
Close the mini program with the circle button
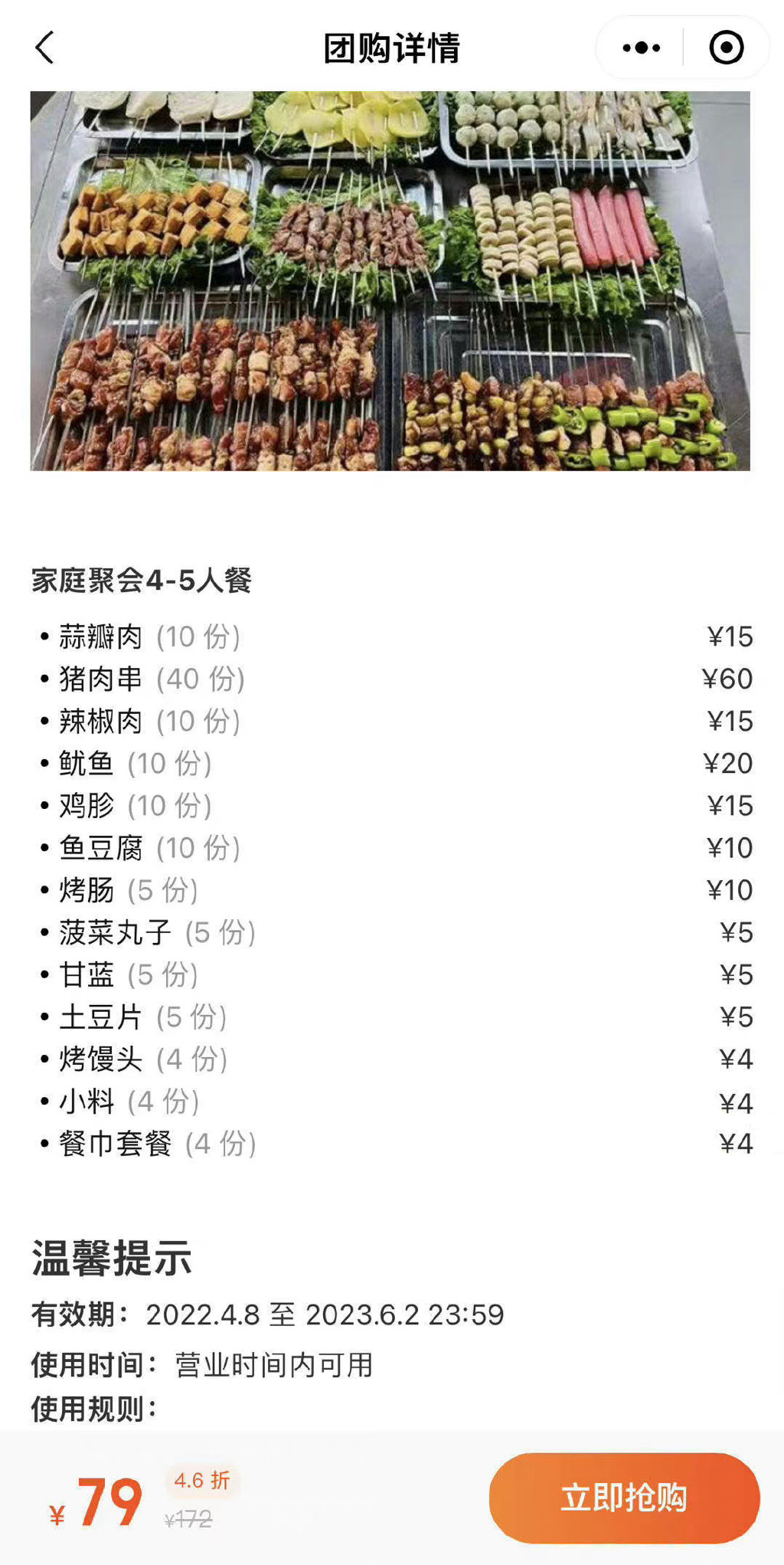click(726, 47)
